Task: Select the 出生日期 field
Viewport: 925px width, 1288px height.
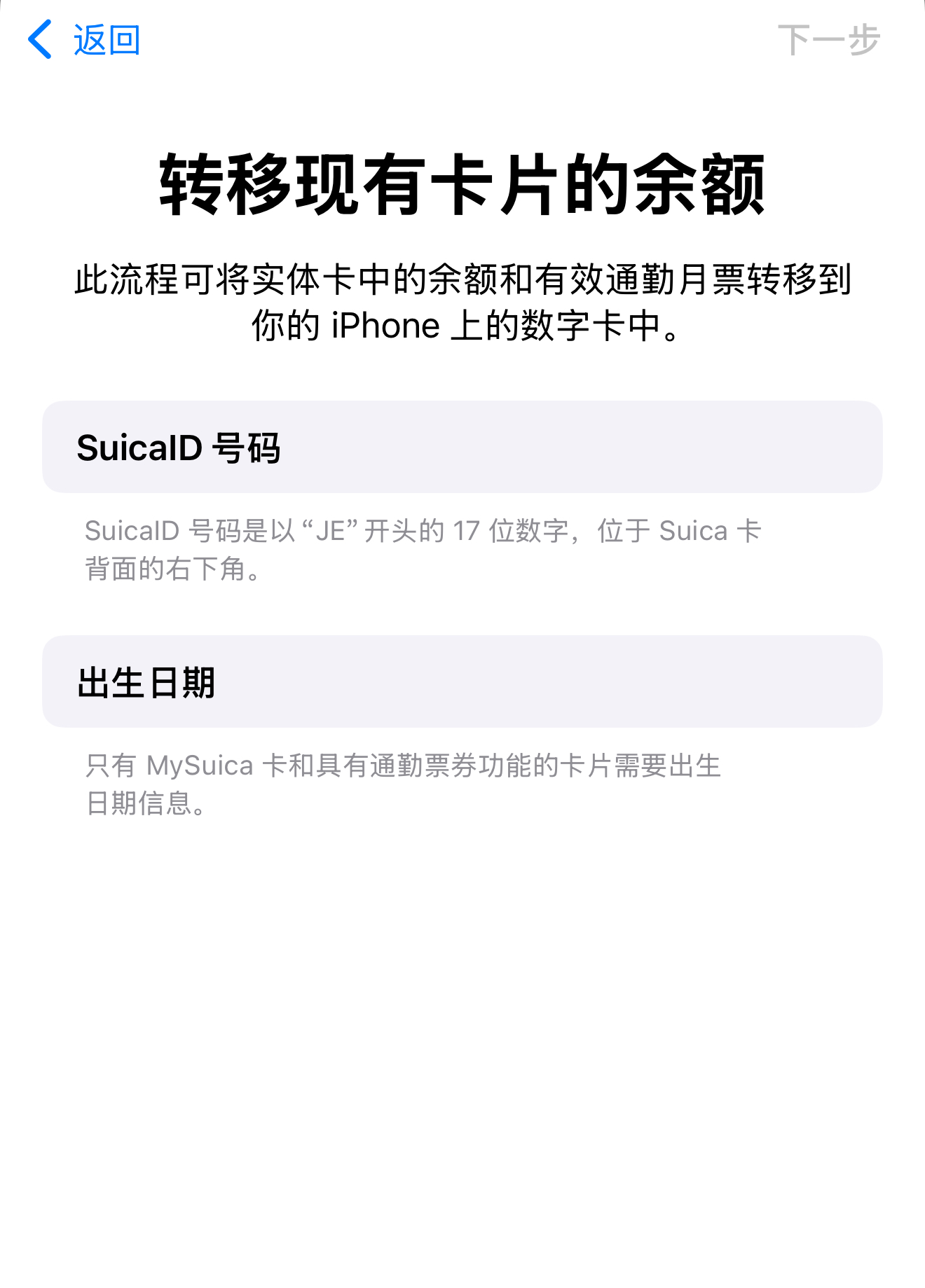Action: pyautogui.click(x=462, y=681)
